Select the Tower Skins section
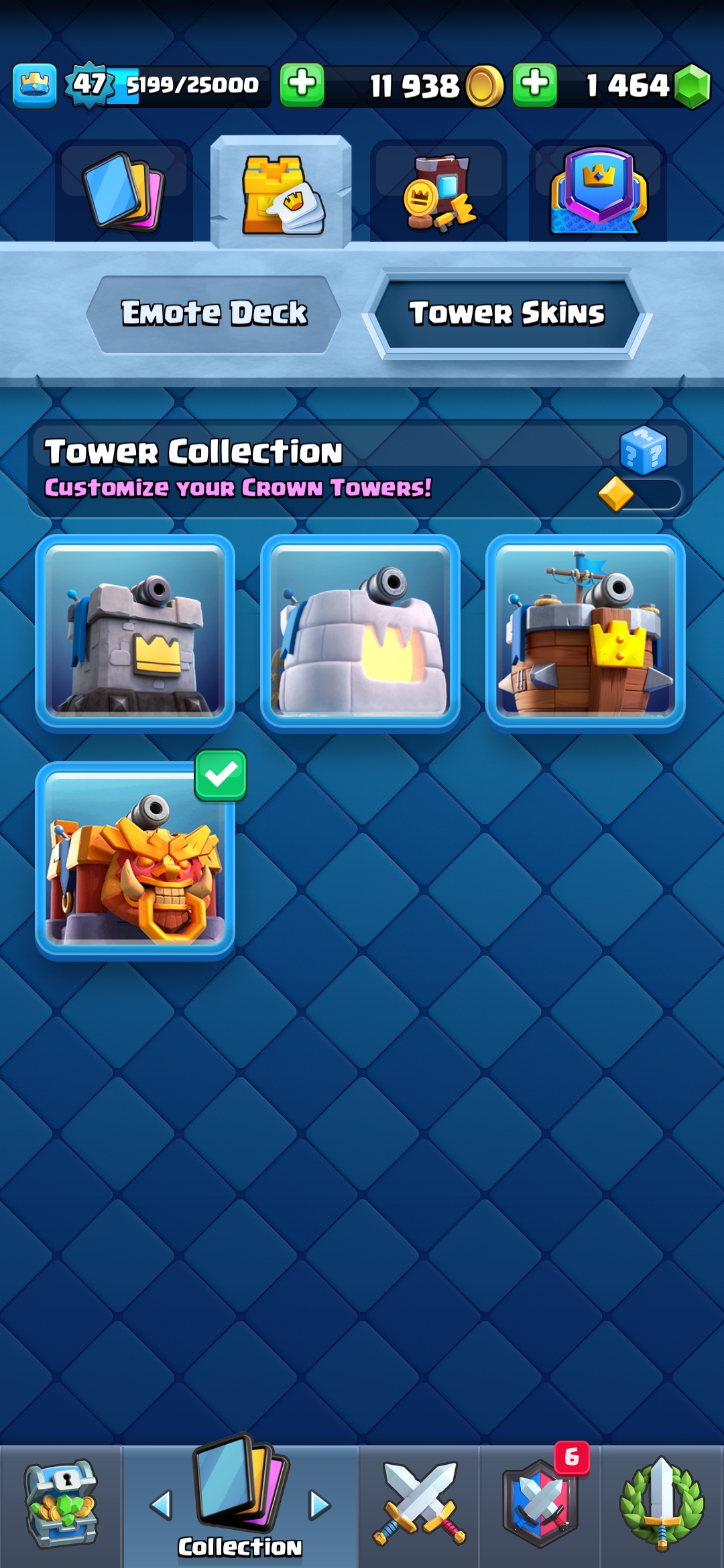 [507, 314]
